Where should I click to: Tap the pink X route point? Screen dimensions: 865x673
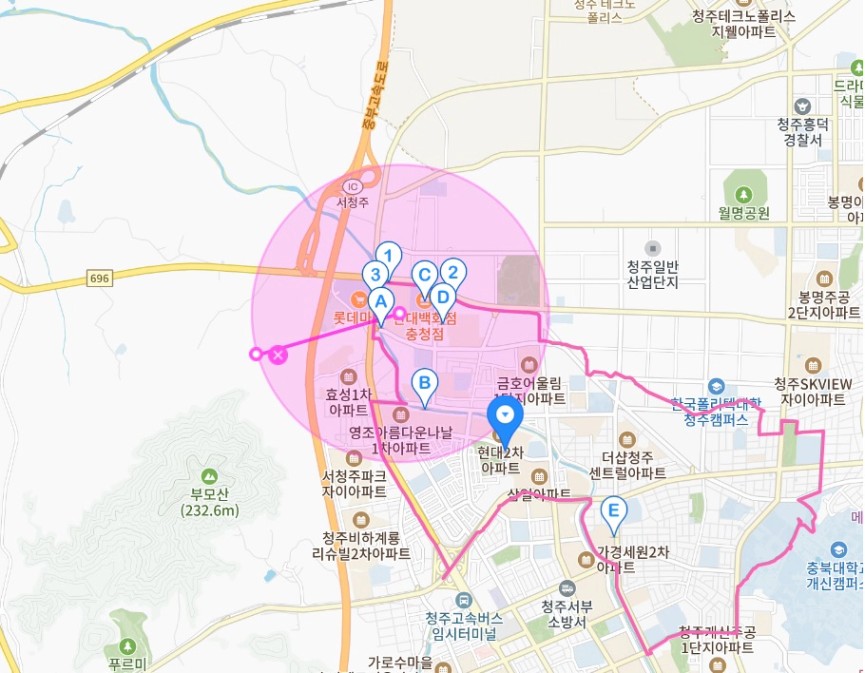coord(278,354)
